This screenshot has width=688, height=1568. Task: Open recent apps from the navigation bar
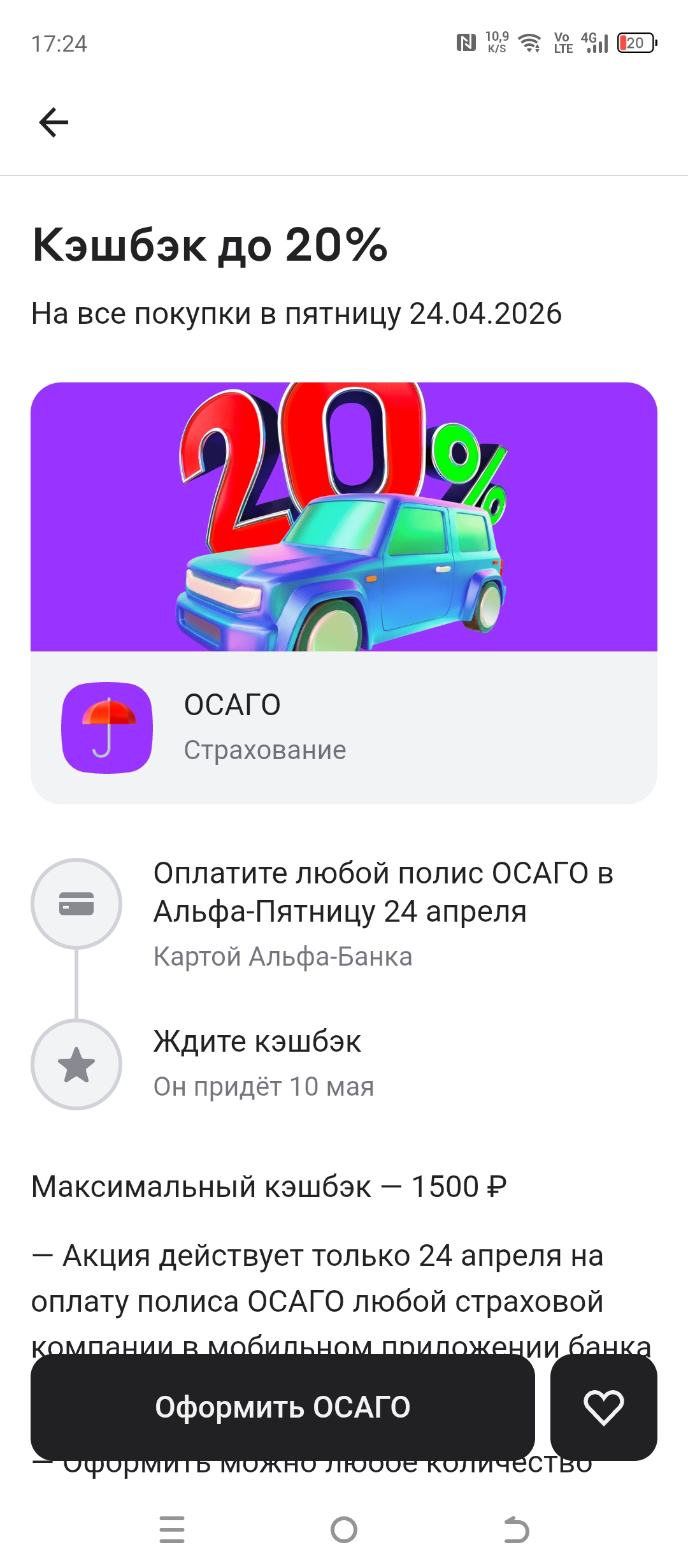pyautogui.click(x=172, y=1530)
